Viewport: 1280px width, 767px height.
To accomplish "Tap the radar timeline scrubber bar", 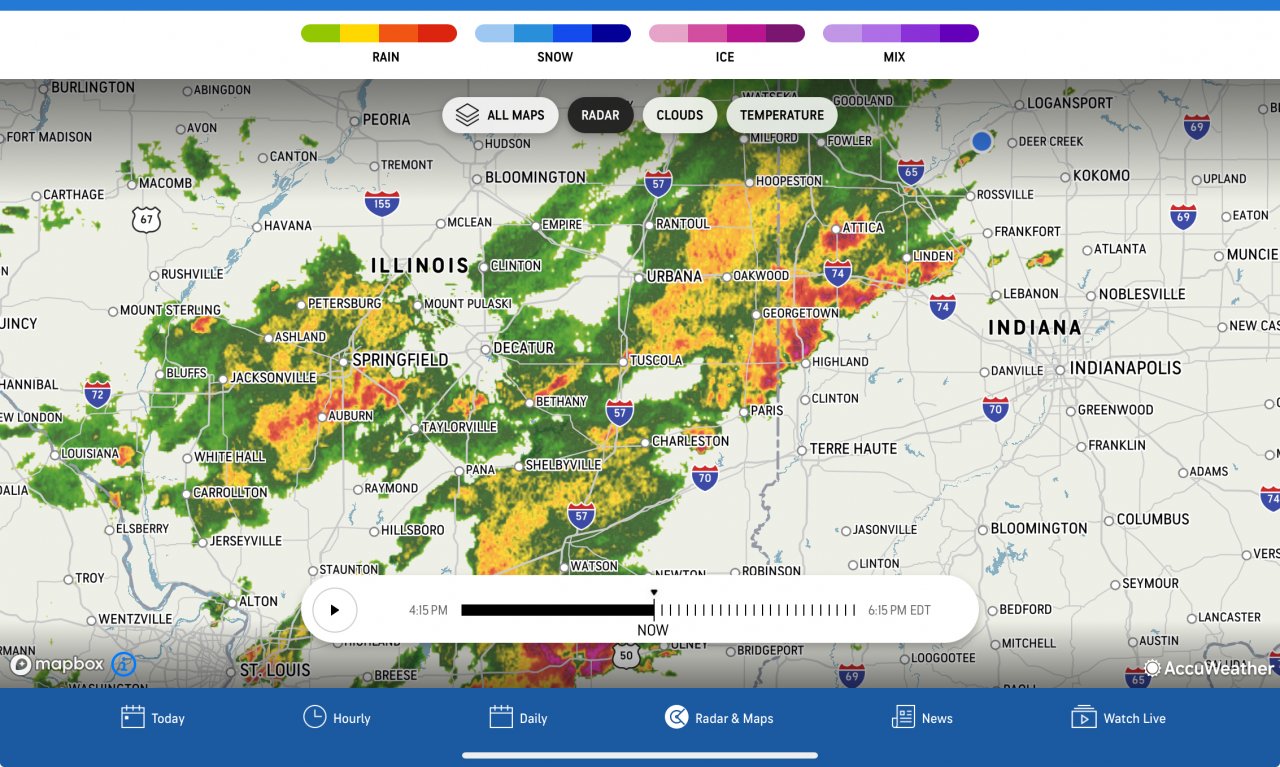I will coord(658,610).
